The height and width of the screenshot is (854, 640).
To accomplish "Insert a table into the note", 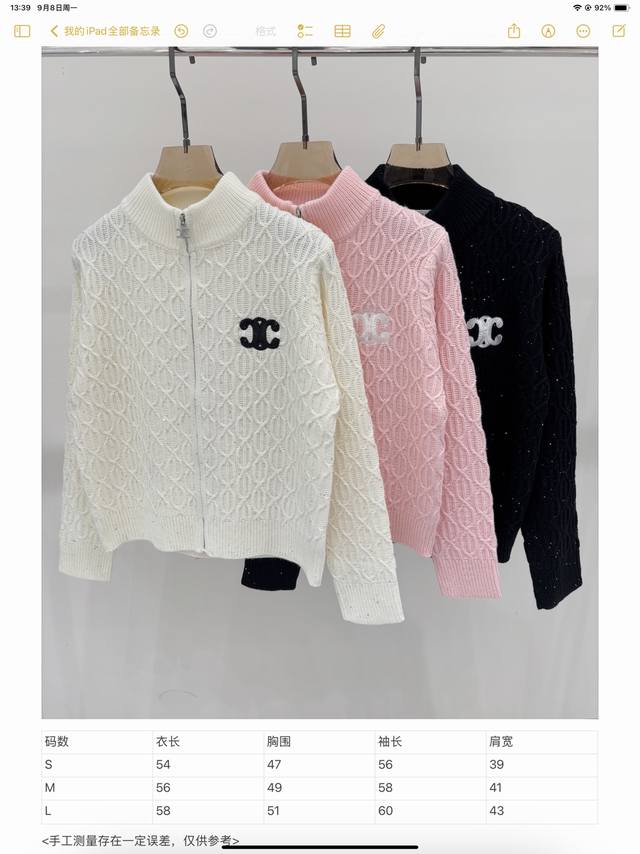I will pyautogui.click(x=342, y=31).
